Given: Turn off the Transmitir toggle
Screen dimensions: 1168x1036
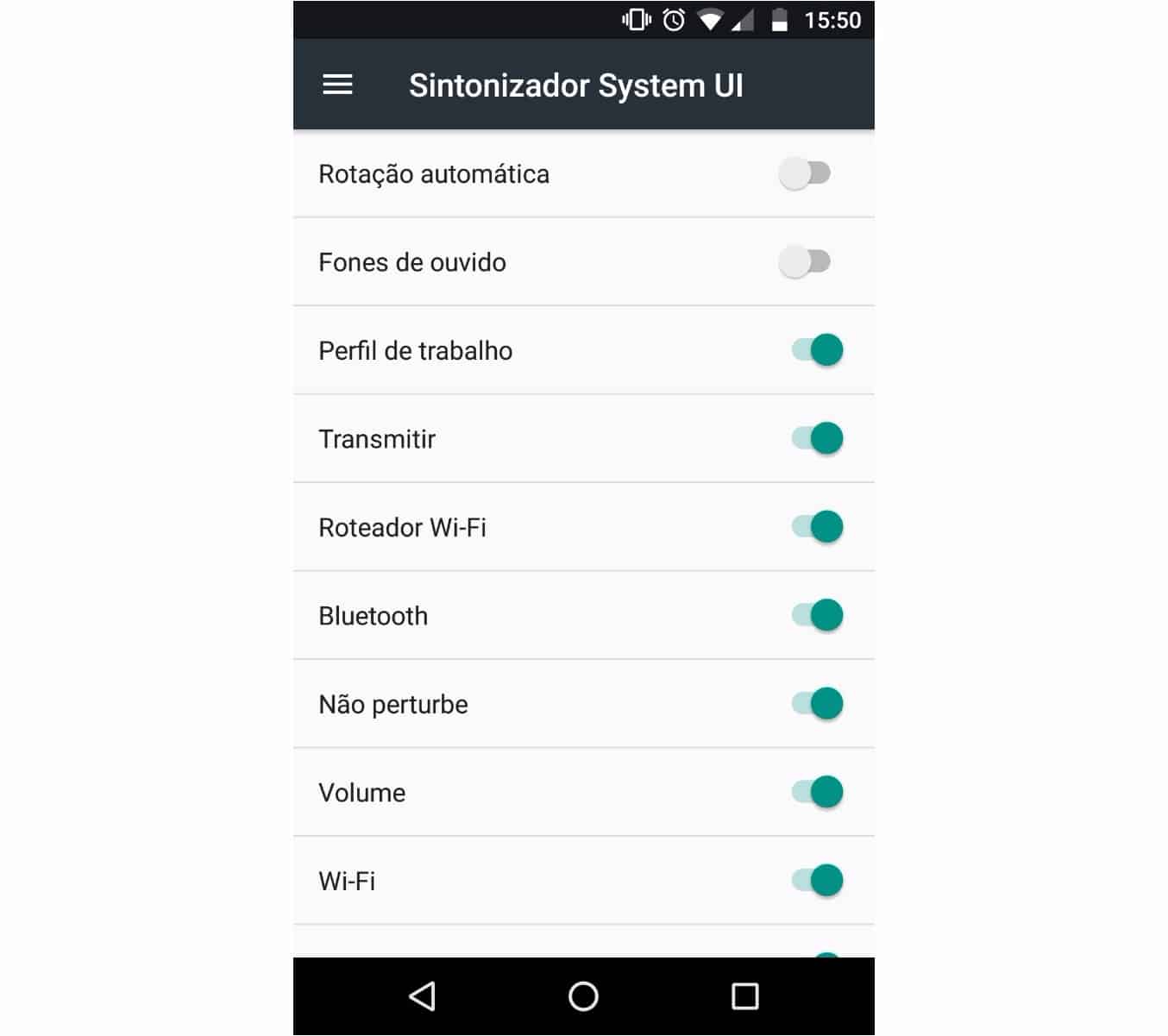Looking at the screenshot, I should 817,438.
